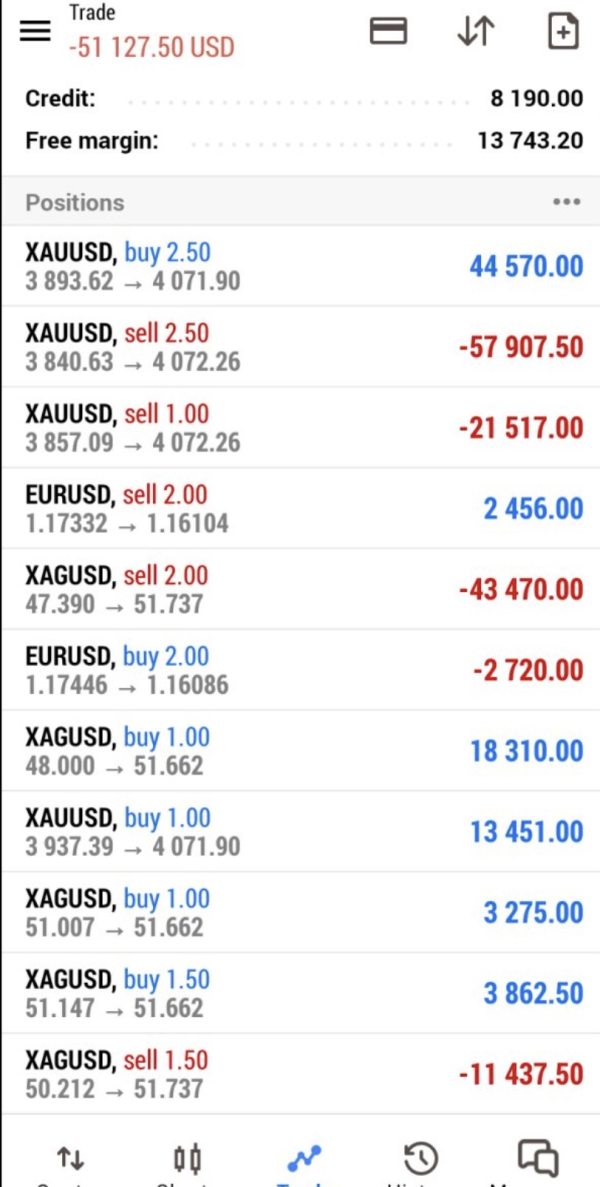Sort positions with the up-down arrows icon
Viewport: 600px width, 1187px height.
[475, 31]
